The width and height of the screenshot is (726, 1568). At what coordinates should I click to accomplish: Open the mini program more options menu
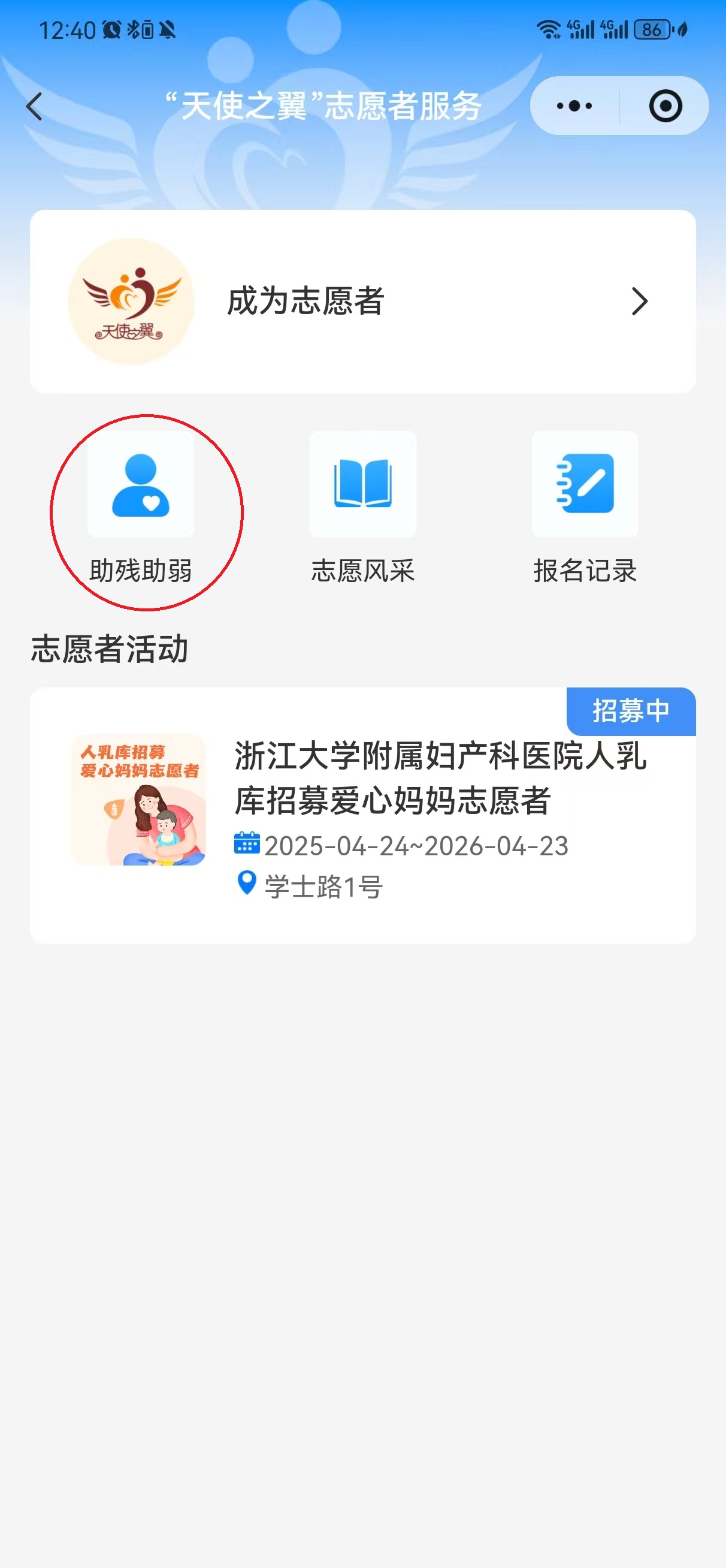point(574,106)
